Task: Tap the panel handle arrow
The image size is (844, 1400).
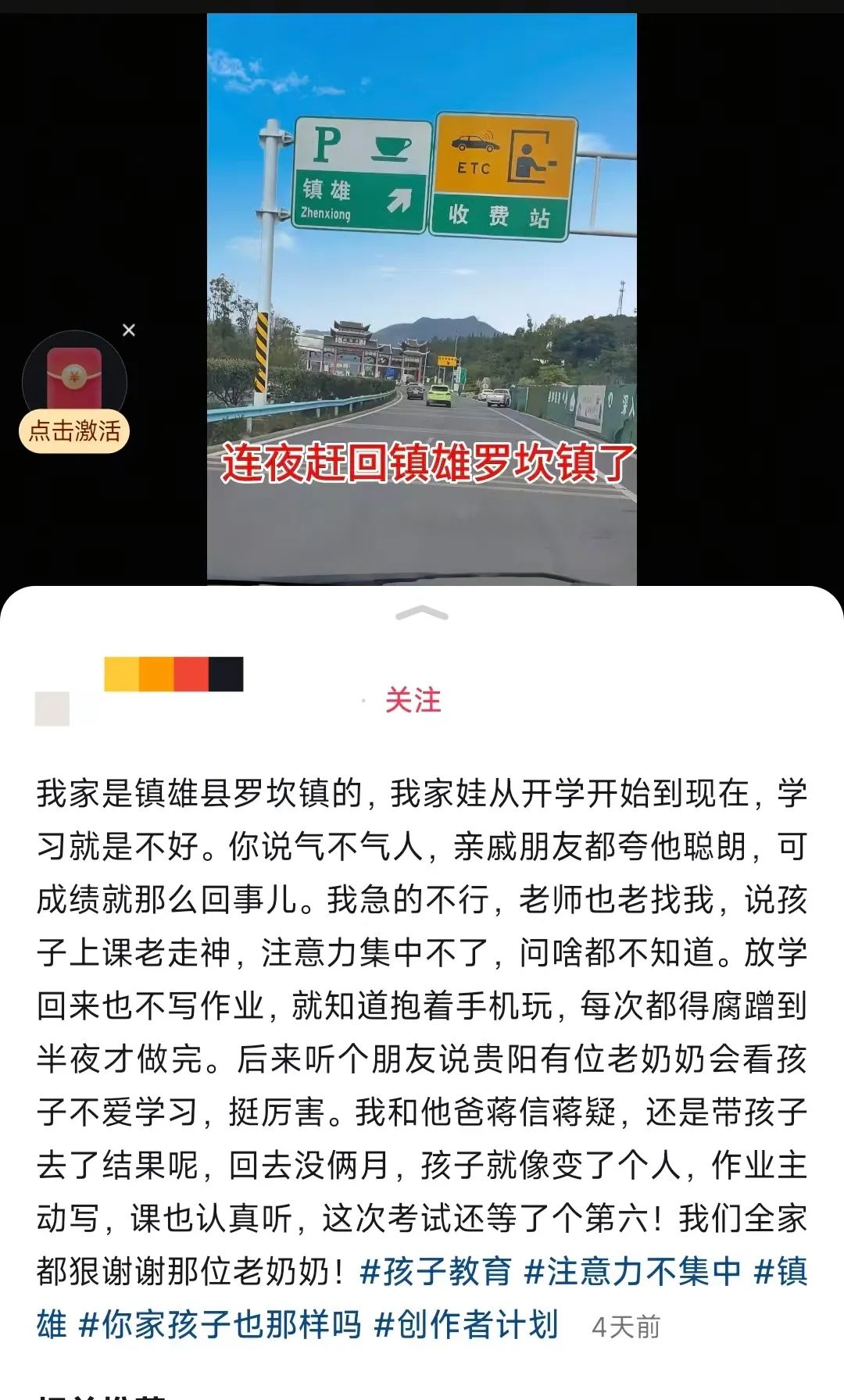Action: pyautogui.click(x=422, y=612)
